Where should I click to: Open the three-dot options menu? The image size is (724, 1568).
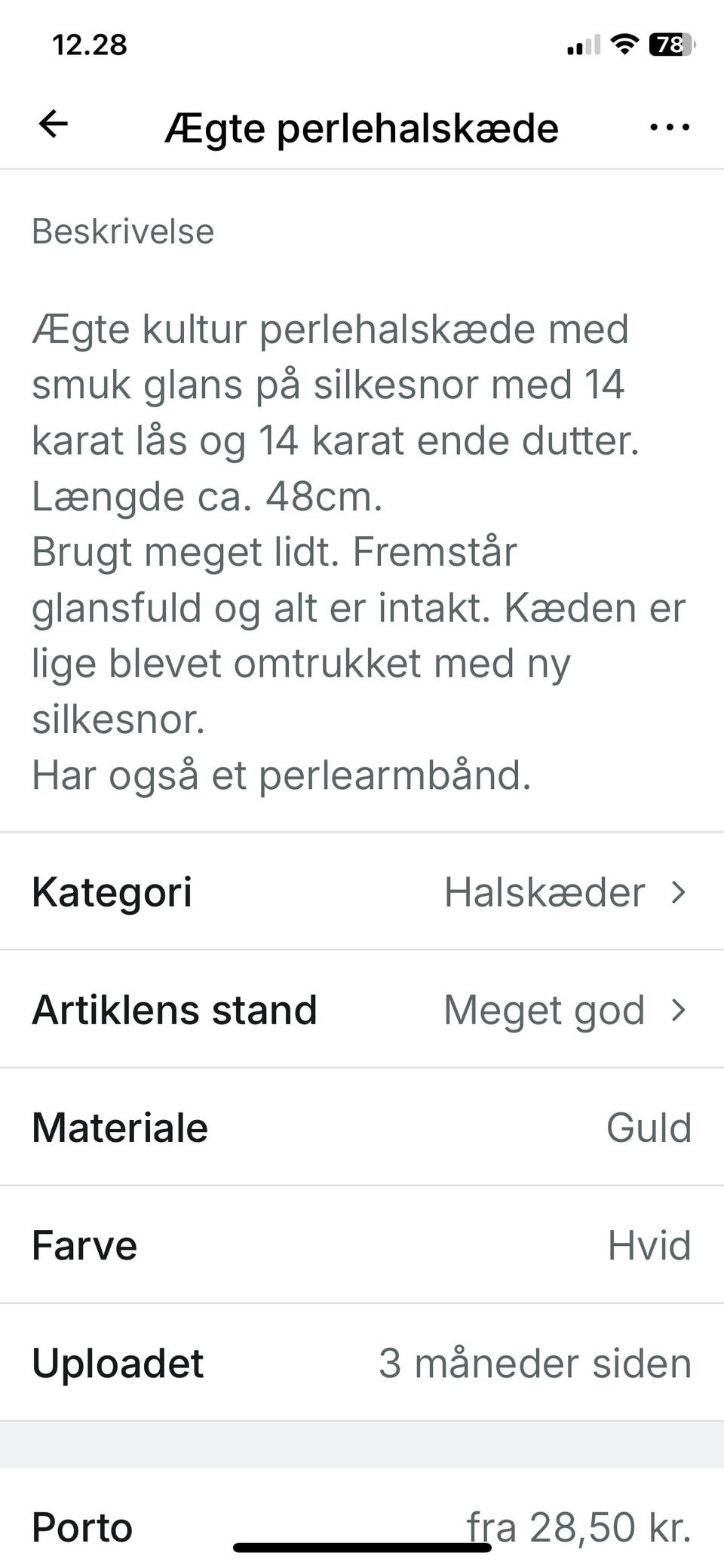coord(668,127)
